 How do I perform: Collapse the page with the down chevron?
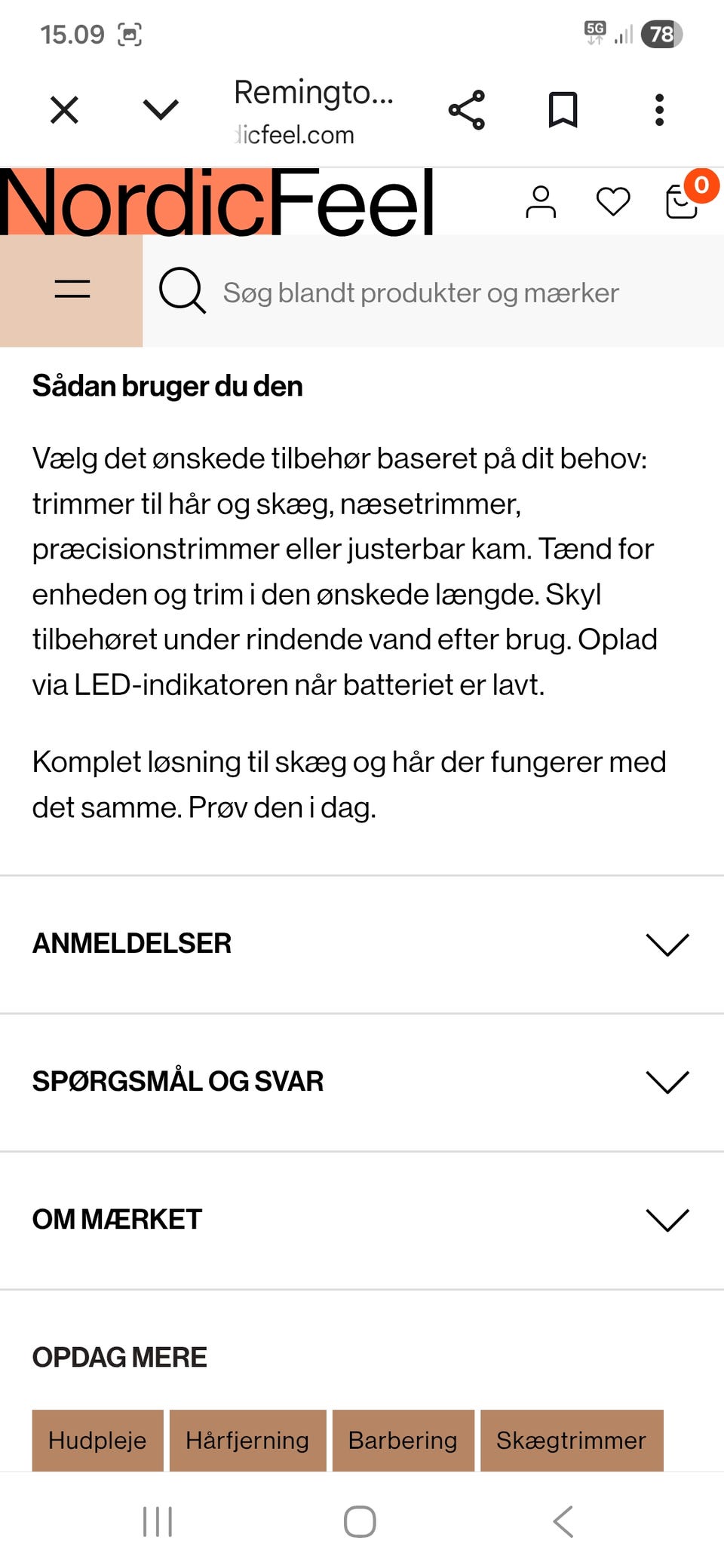coord(159,110)
